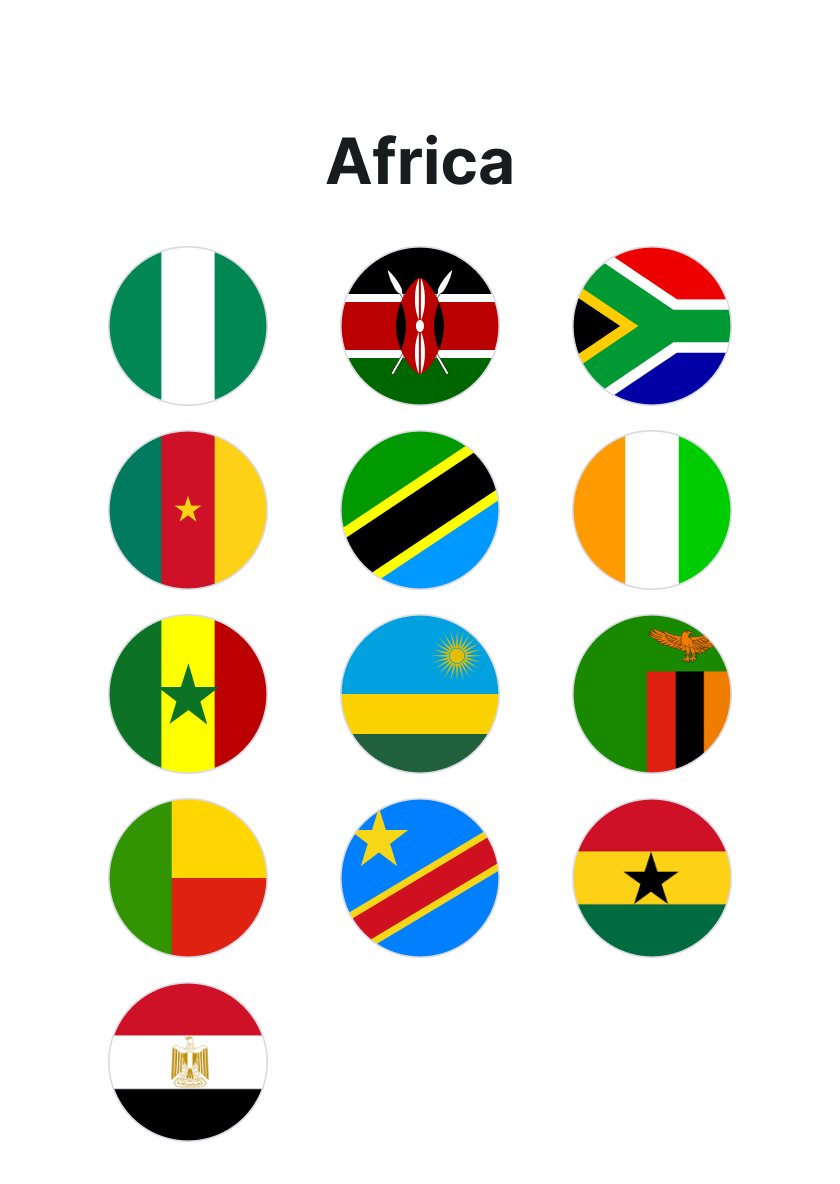Screen dimensions: 840x1184
Task: Tap the Ghana flag
Action: (x=652, y=878)
